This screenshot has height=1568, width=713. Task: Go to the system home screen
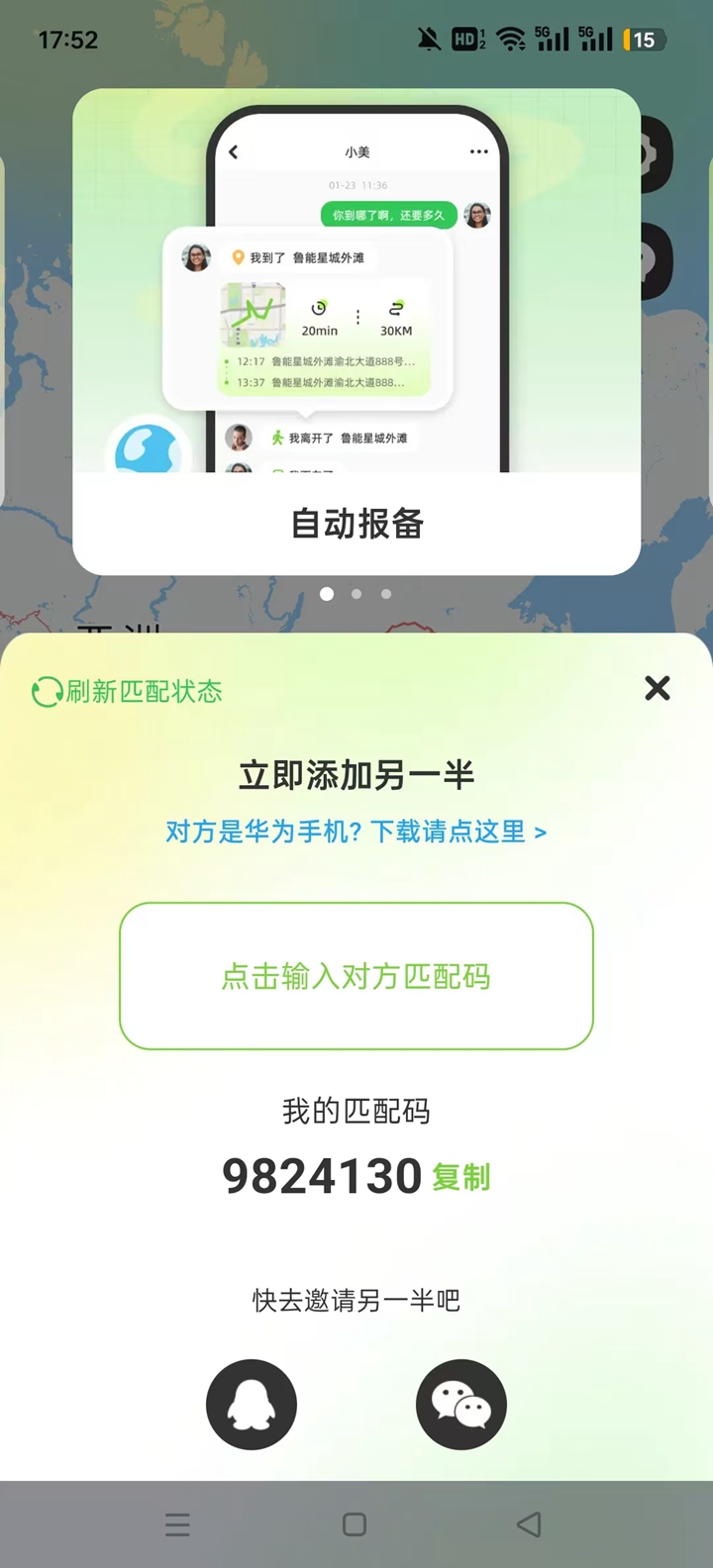[x=355, y=1524]
